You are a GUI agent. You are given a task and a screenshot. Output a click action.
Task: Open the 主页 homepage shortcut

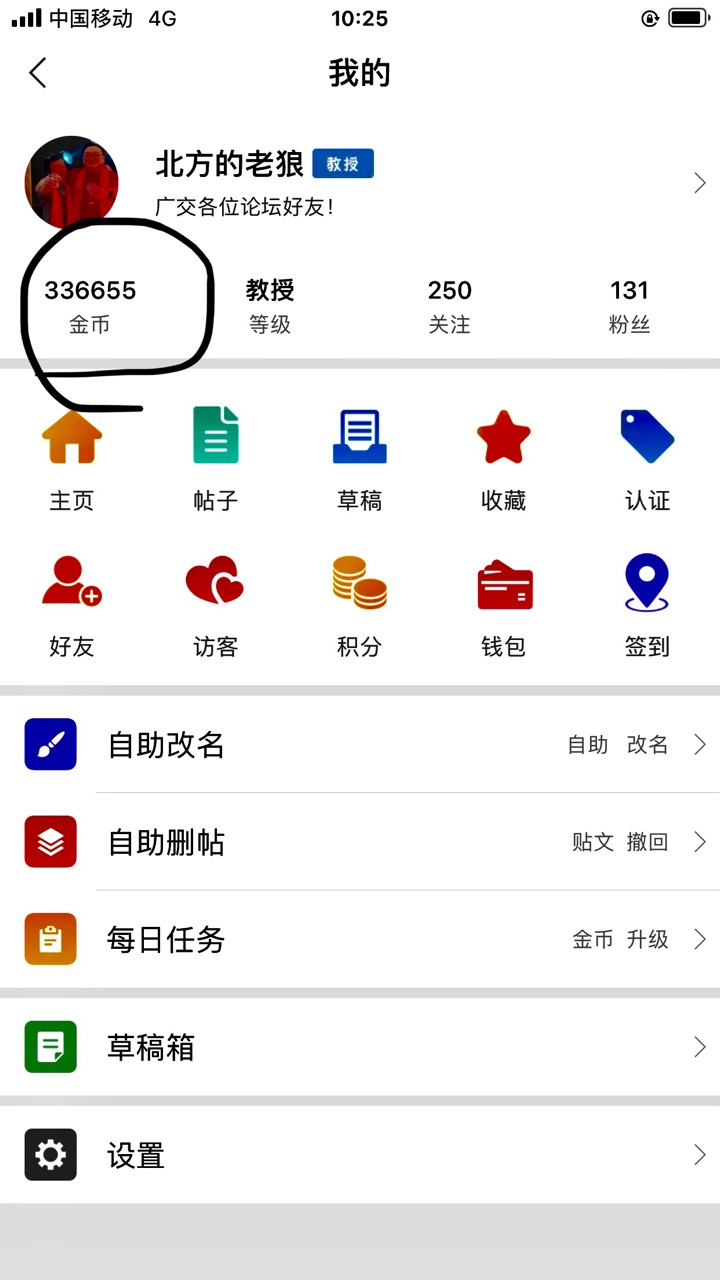coord(72,460)
